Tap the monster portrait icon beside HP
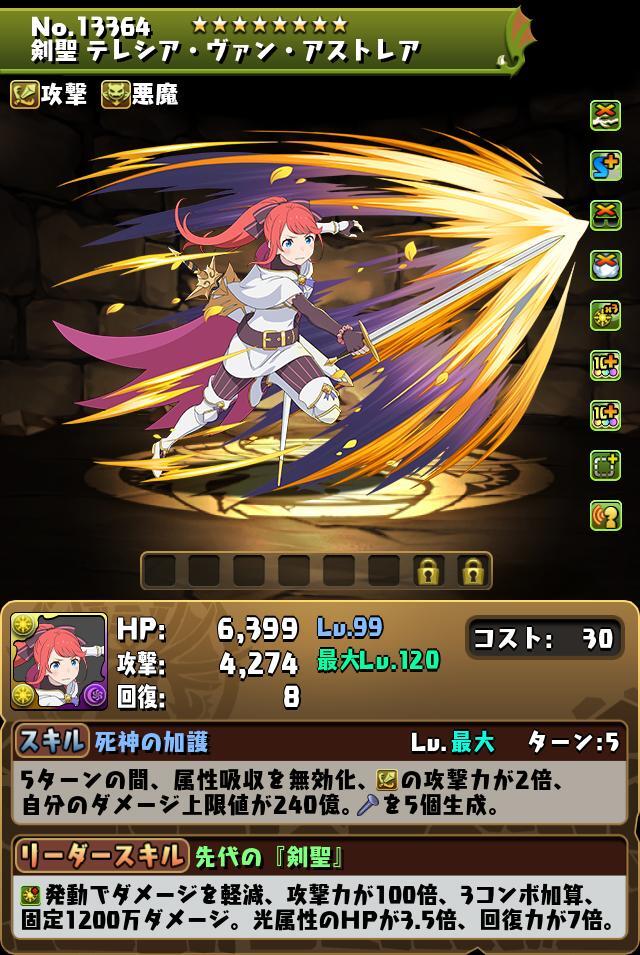This screenshot has width=640, height=955. point(58,662)
